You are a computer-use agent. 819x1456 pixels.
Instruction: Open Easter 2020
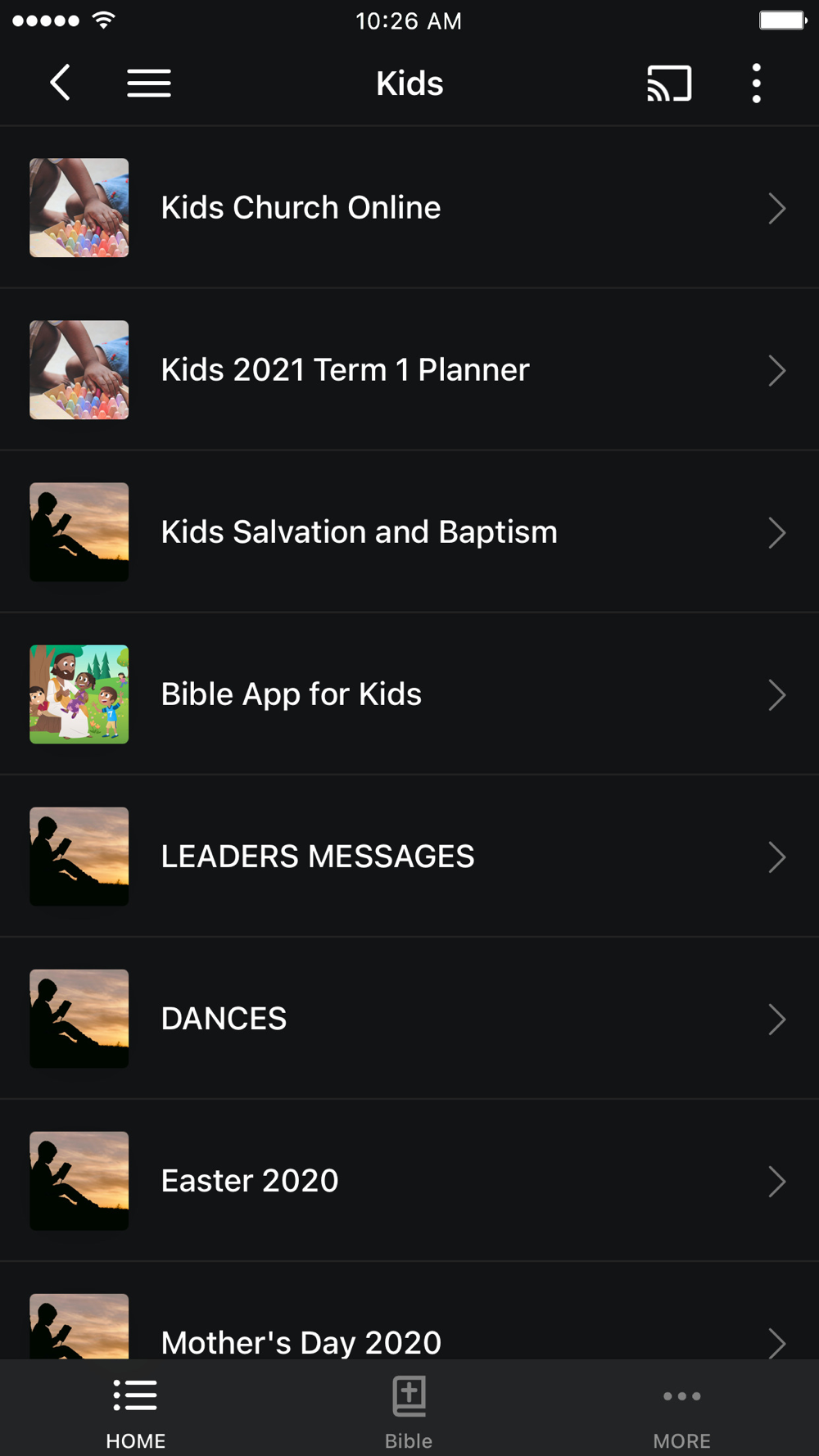point(409,1181)
